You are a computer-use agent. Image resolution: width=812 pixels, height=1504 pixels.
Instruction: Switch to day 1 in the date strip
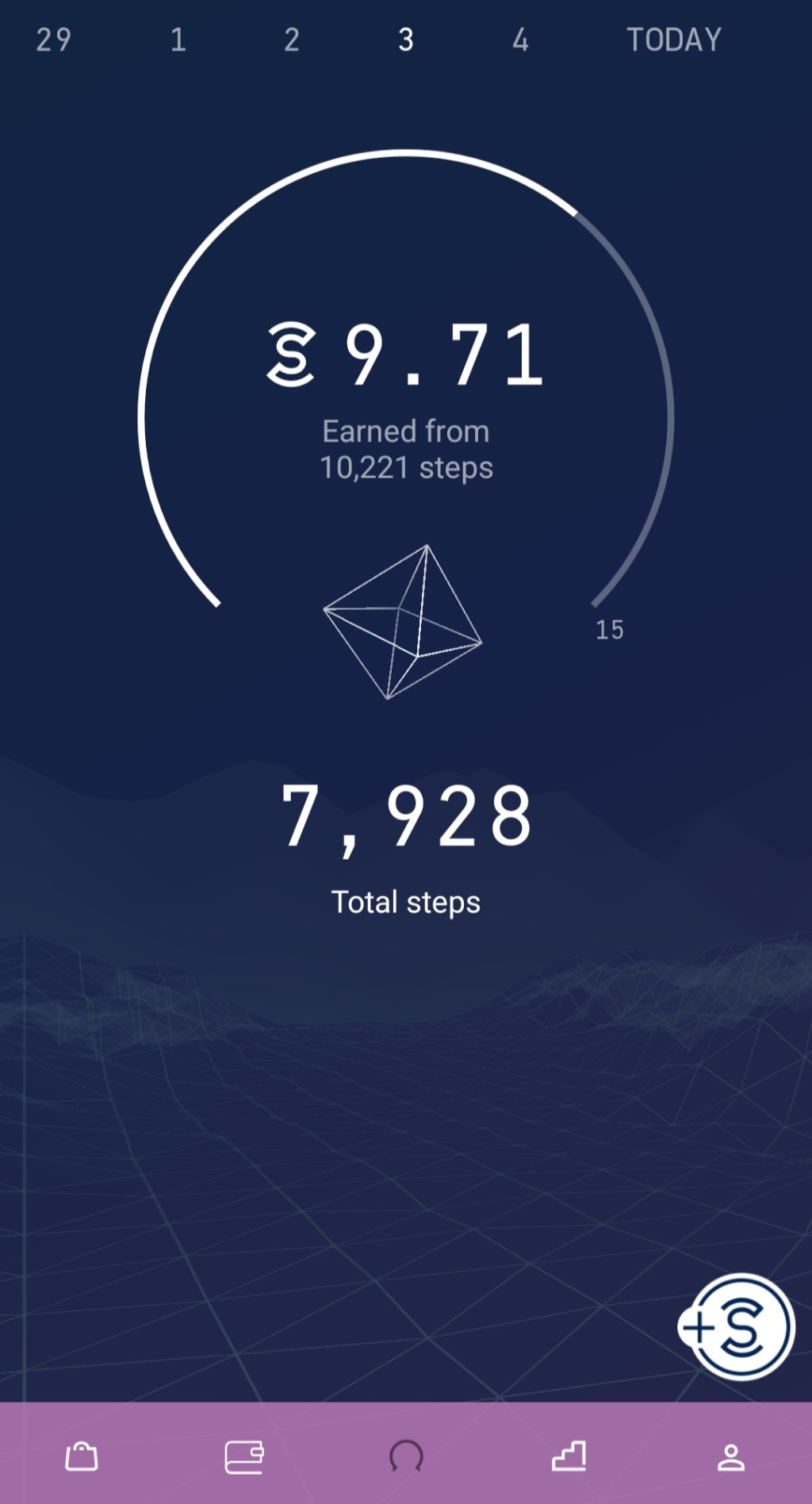pyautogui.click(x=178, y=40)
